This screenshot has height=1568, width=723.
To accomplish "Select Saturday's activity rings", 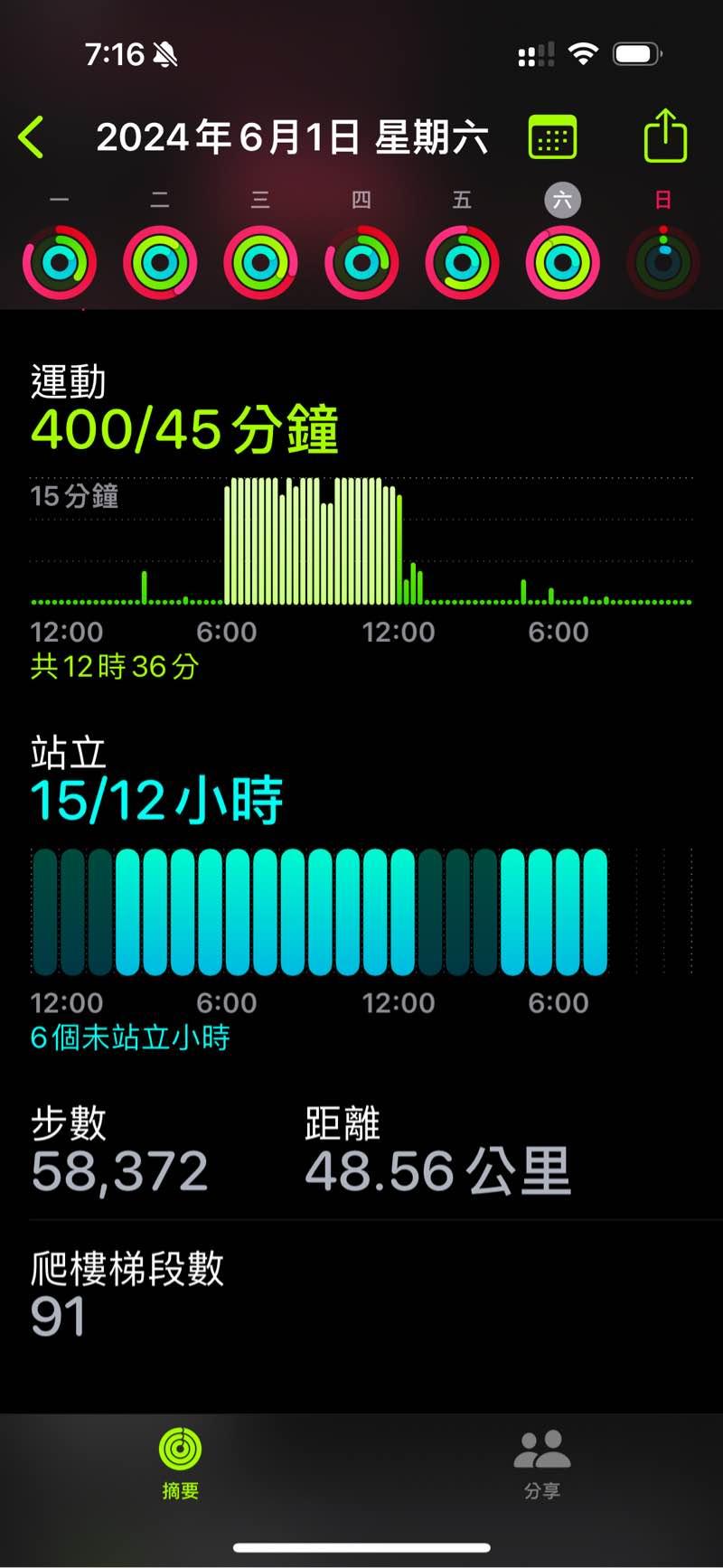I will point(562,263).
